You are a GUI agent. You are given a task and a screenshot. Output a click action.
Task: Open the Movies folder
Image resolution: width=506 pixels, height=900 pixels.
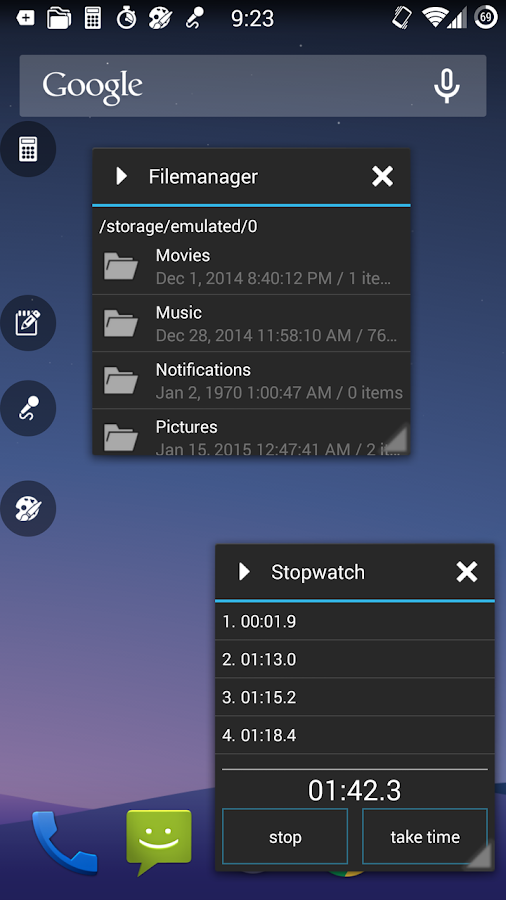(x=251, y=266)
